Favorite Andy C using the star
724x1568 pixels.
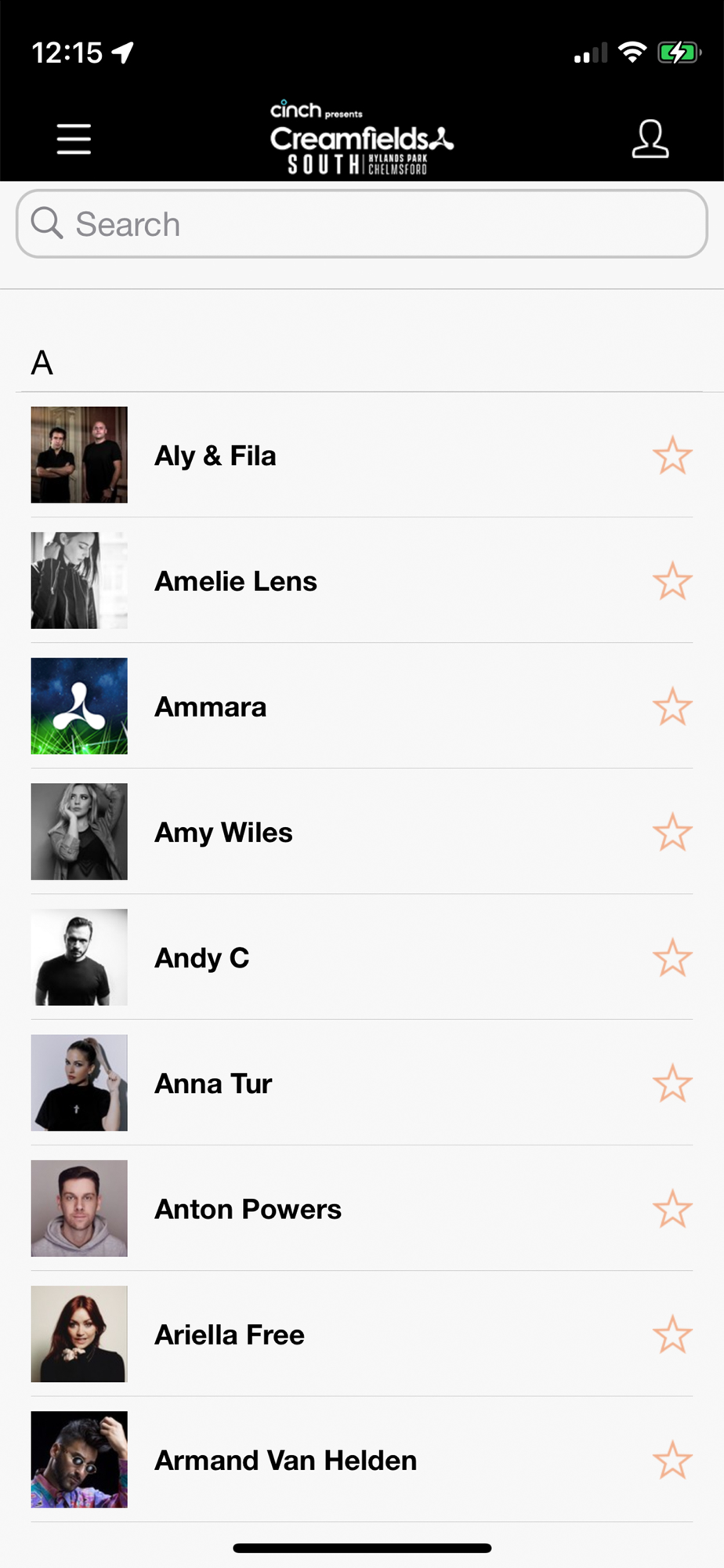(672, 957)
